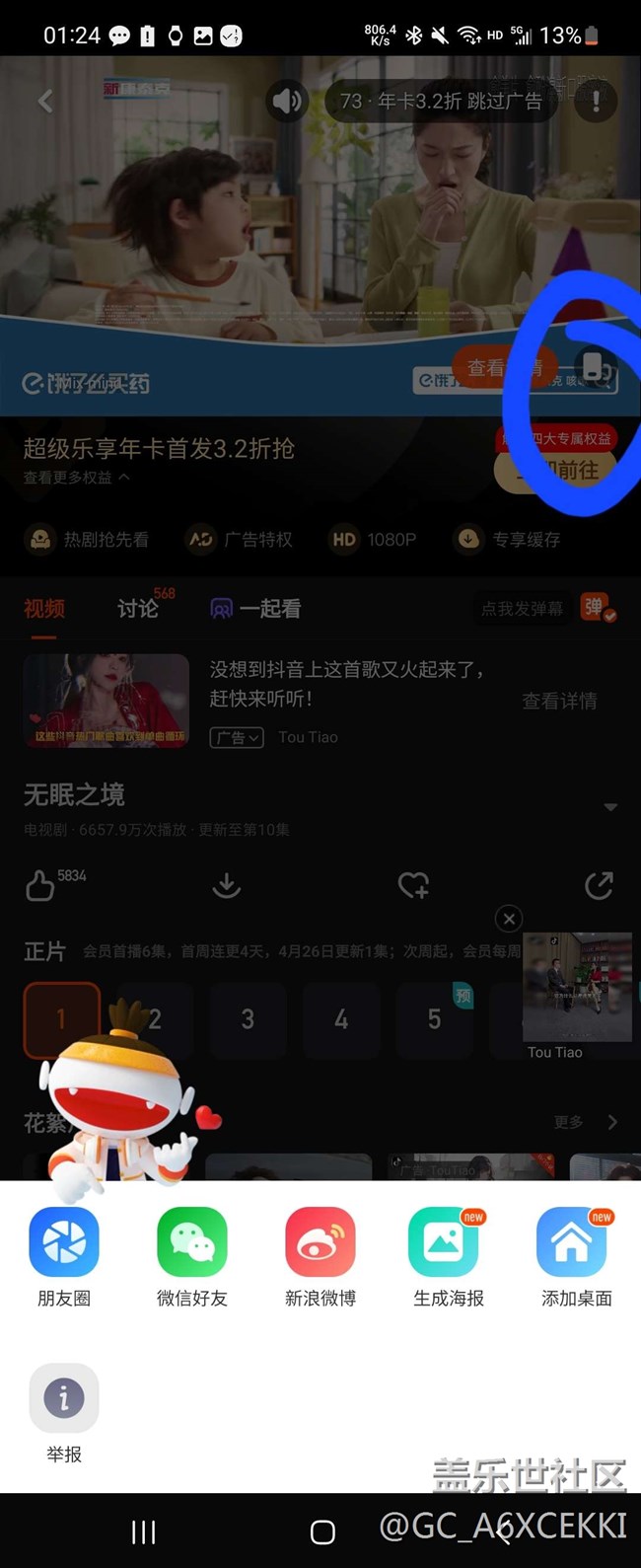Toggle the ad sound speaker icon
The image size is (641, 1568).
pos(287,101)
